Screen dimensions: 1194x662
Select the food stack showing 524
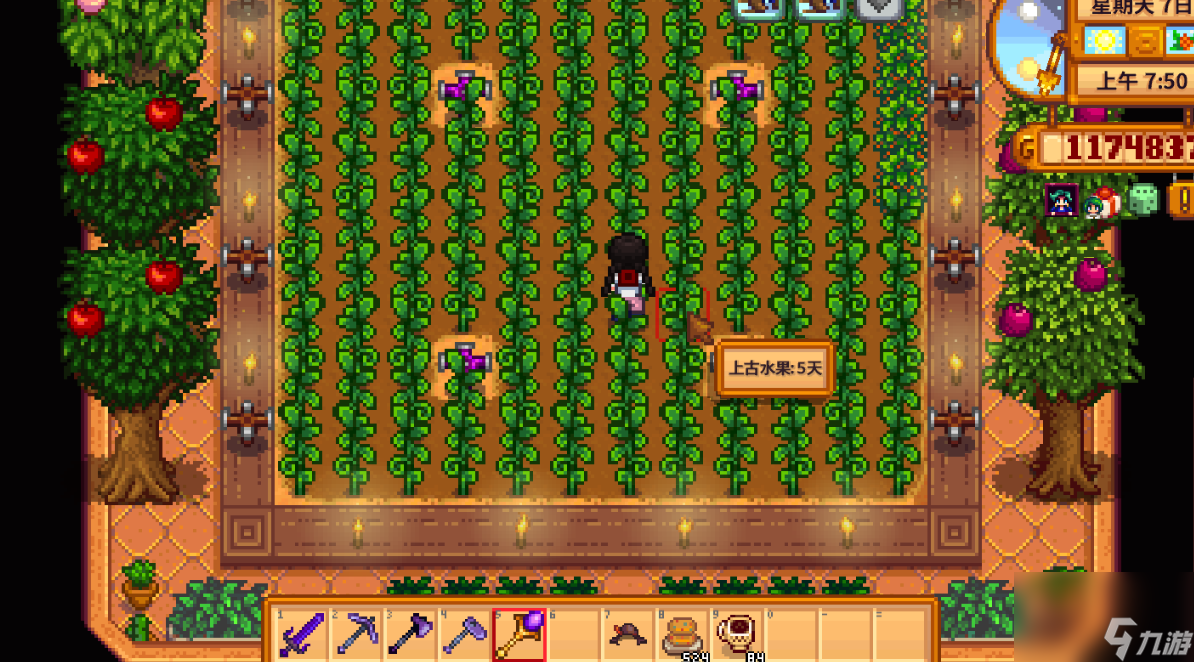682,633
